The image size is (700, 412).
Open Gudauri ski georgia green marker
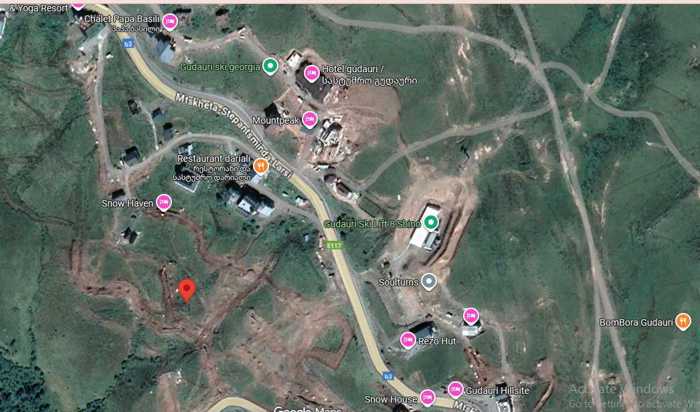tap(269, 66)
